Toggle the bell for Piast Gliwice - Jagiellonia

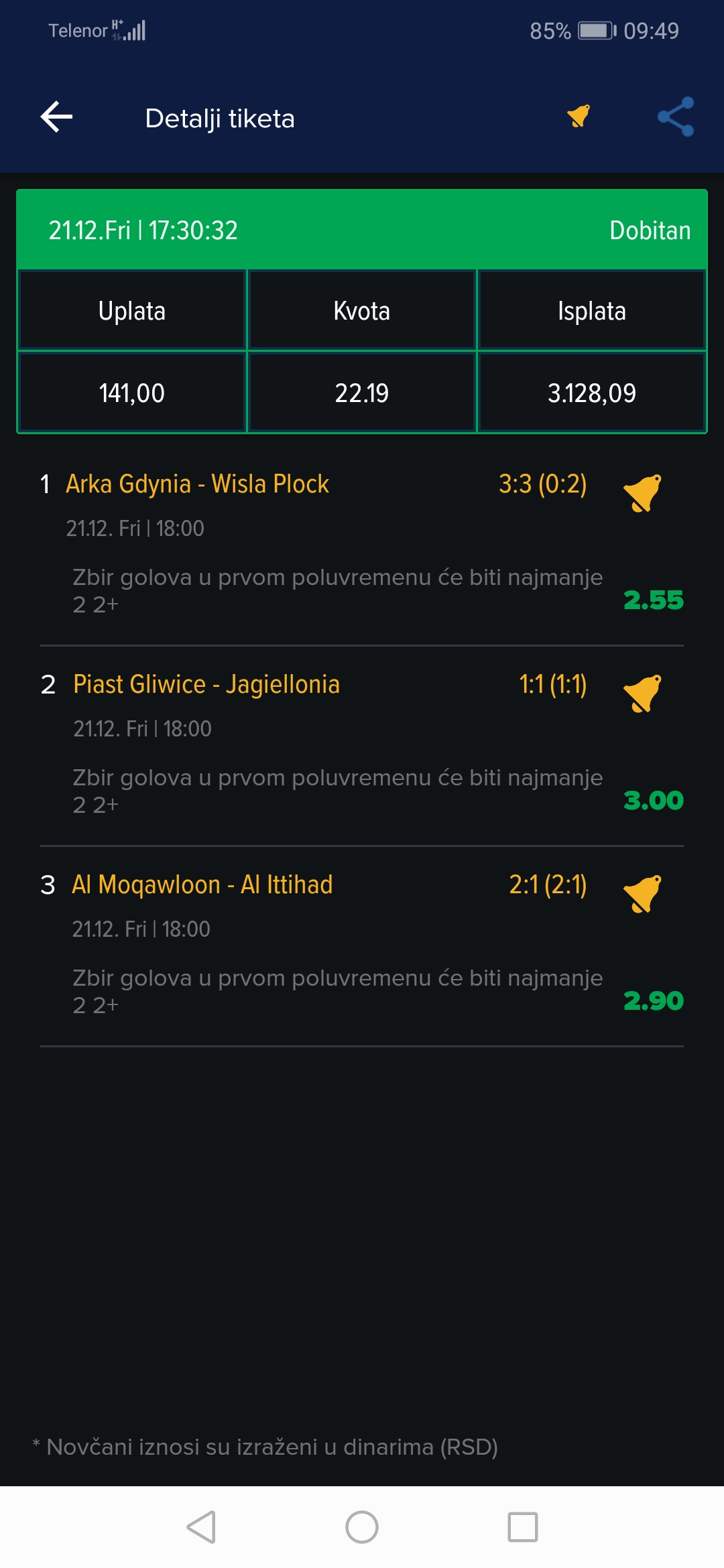[x=642, y=694]
